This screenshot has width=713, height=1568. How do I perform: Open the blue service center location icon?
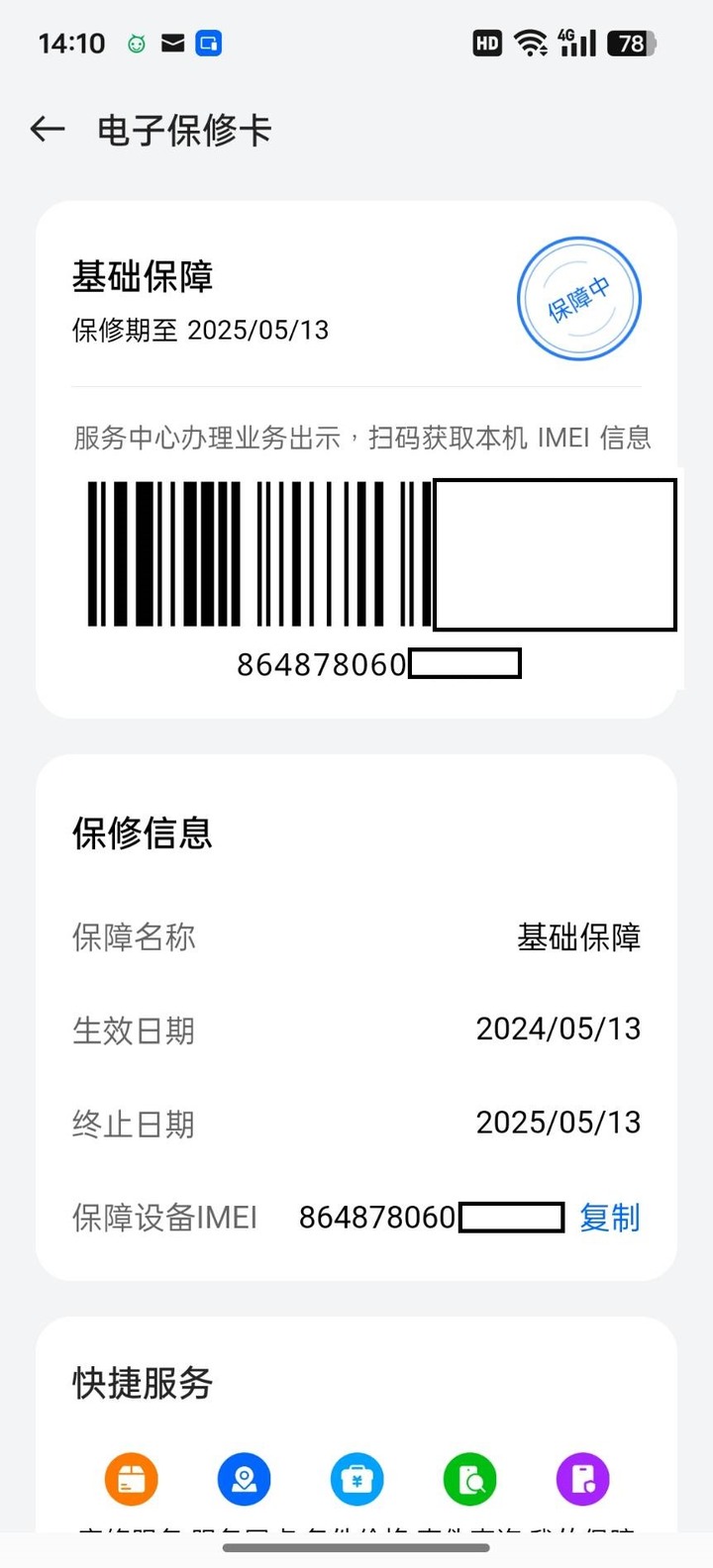coord(244,1479)
